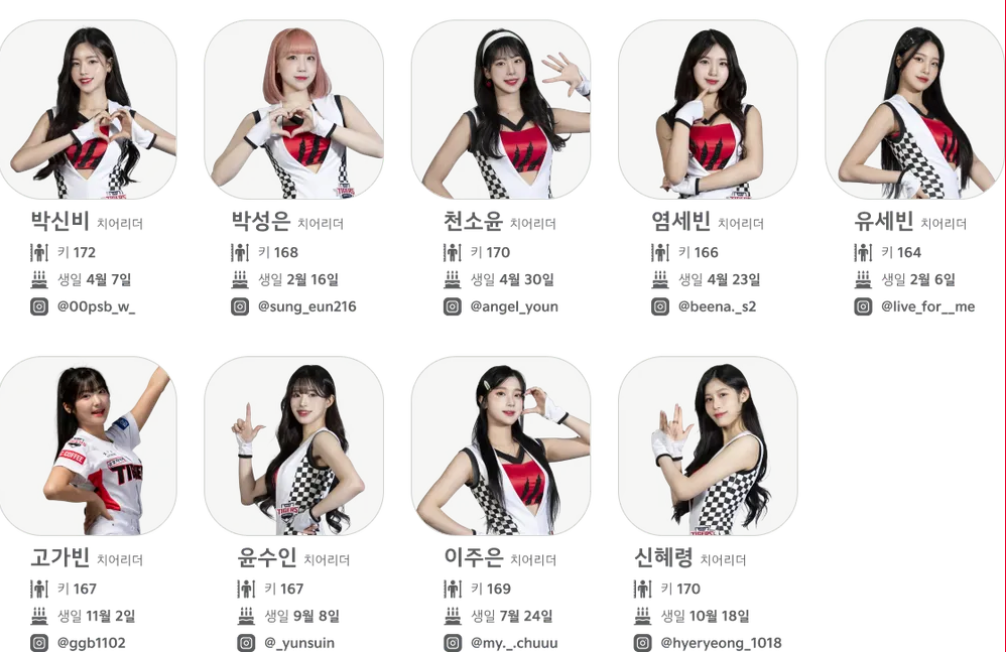The height and width of the screenshot is (652, 1006).
Task: Open 염세빈's photo card
Action: click(x=708, y=110)
